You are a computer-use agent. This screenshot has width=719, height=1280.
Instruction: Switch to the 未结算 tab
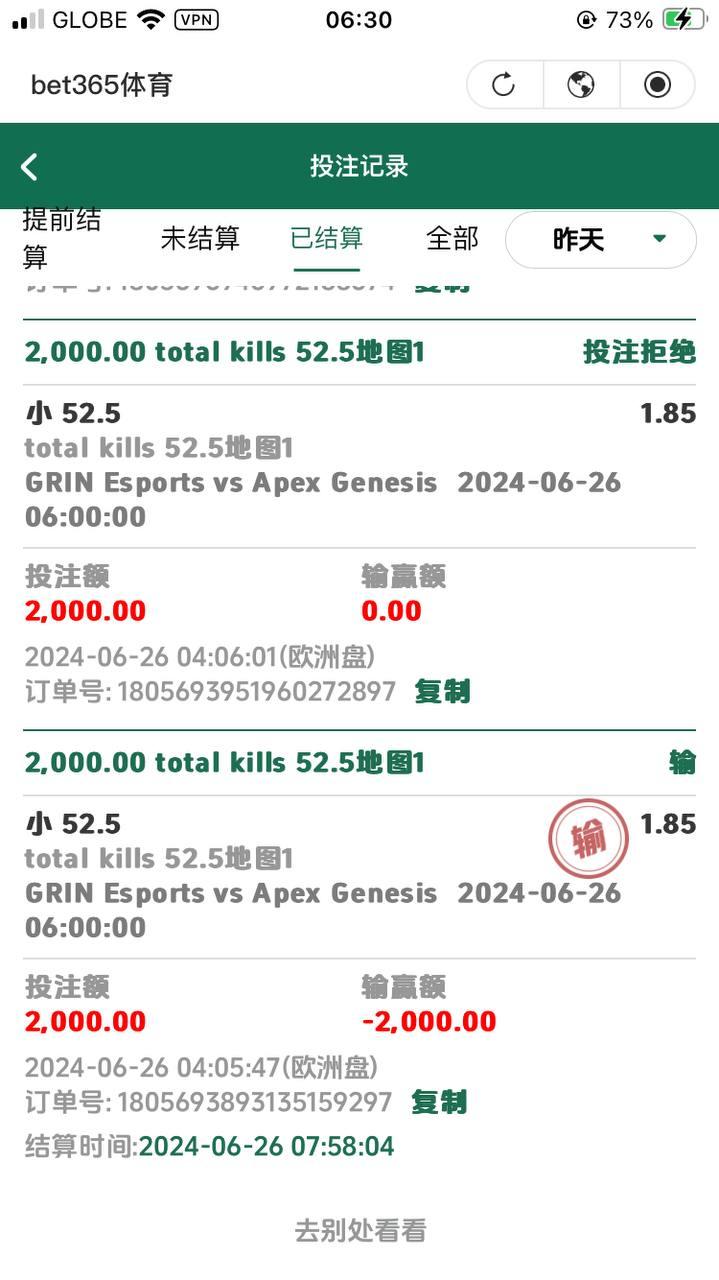(200, 239)
